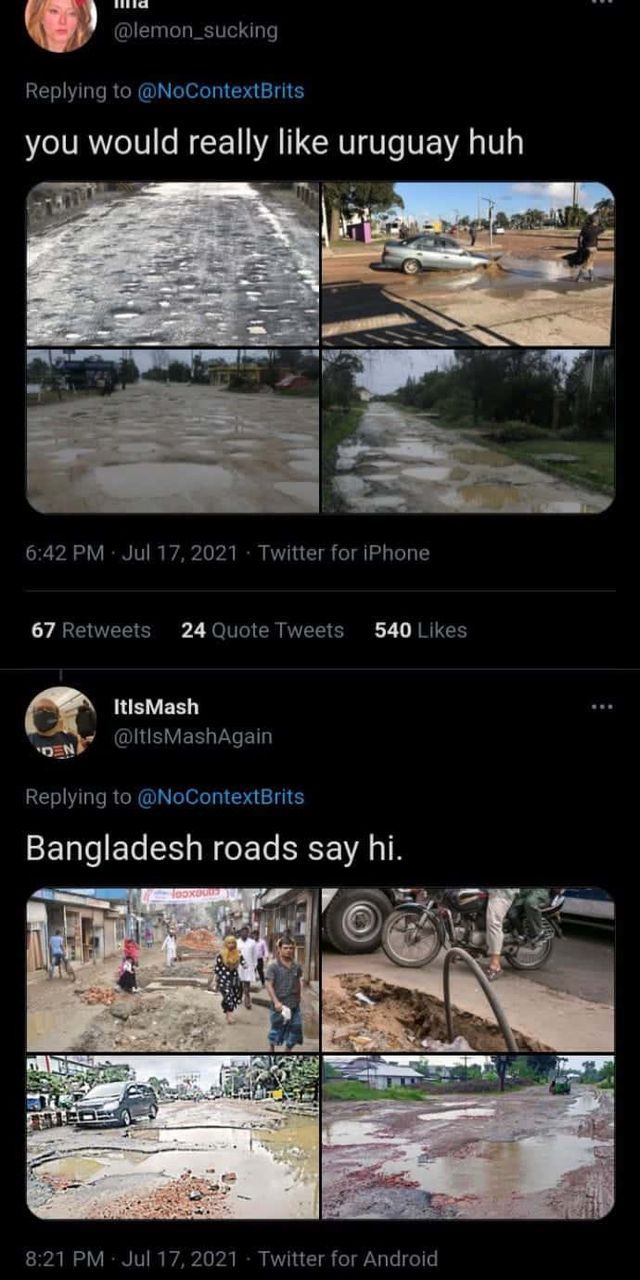View the van on flooded broken road photo
Screen dimensions: 640x1280
[173, 1137]
